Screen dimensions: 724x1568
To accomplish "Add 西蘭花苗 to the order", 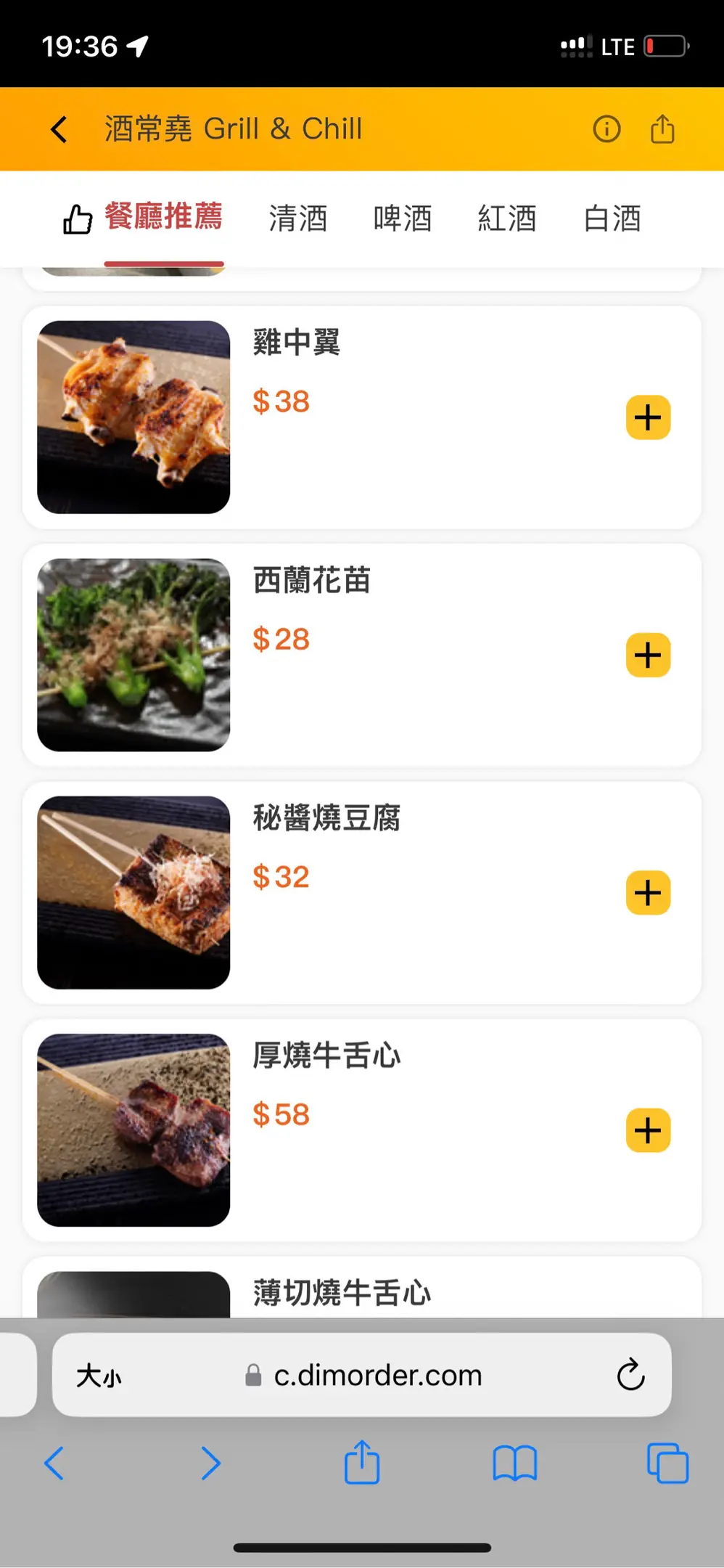I will pyautogui.click(x=648, y=656).
